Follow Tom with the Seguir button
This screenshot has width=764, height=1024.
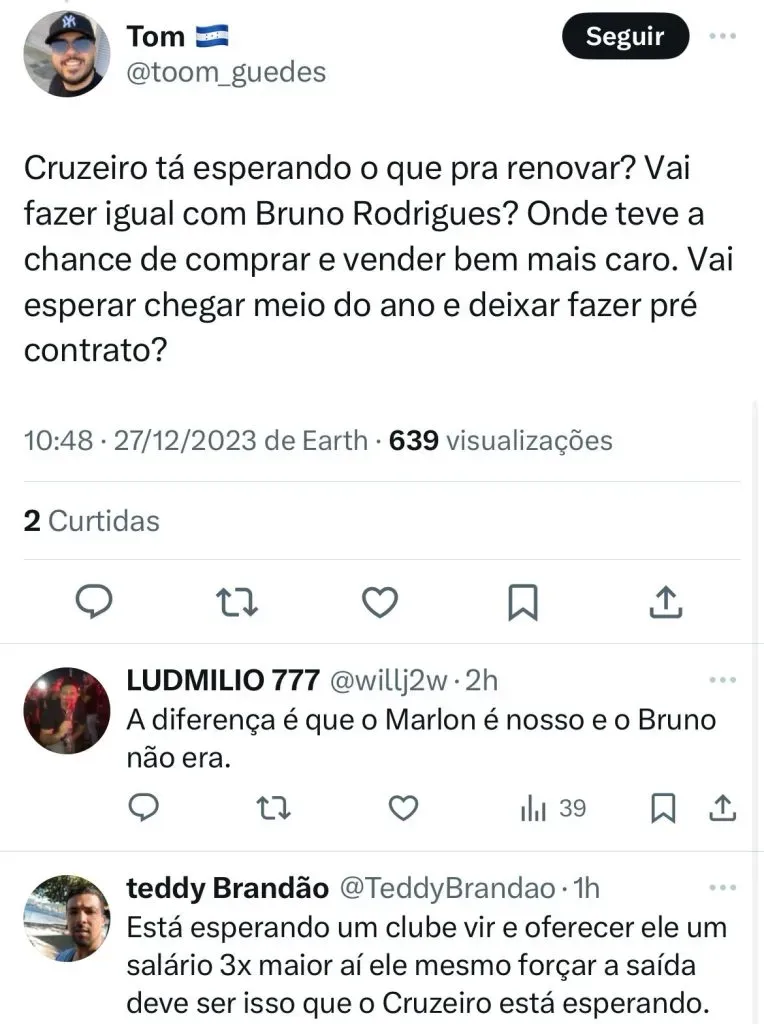[x=625, y=37]
